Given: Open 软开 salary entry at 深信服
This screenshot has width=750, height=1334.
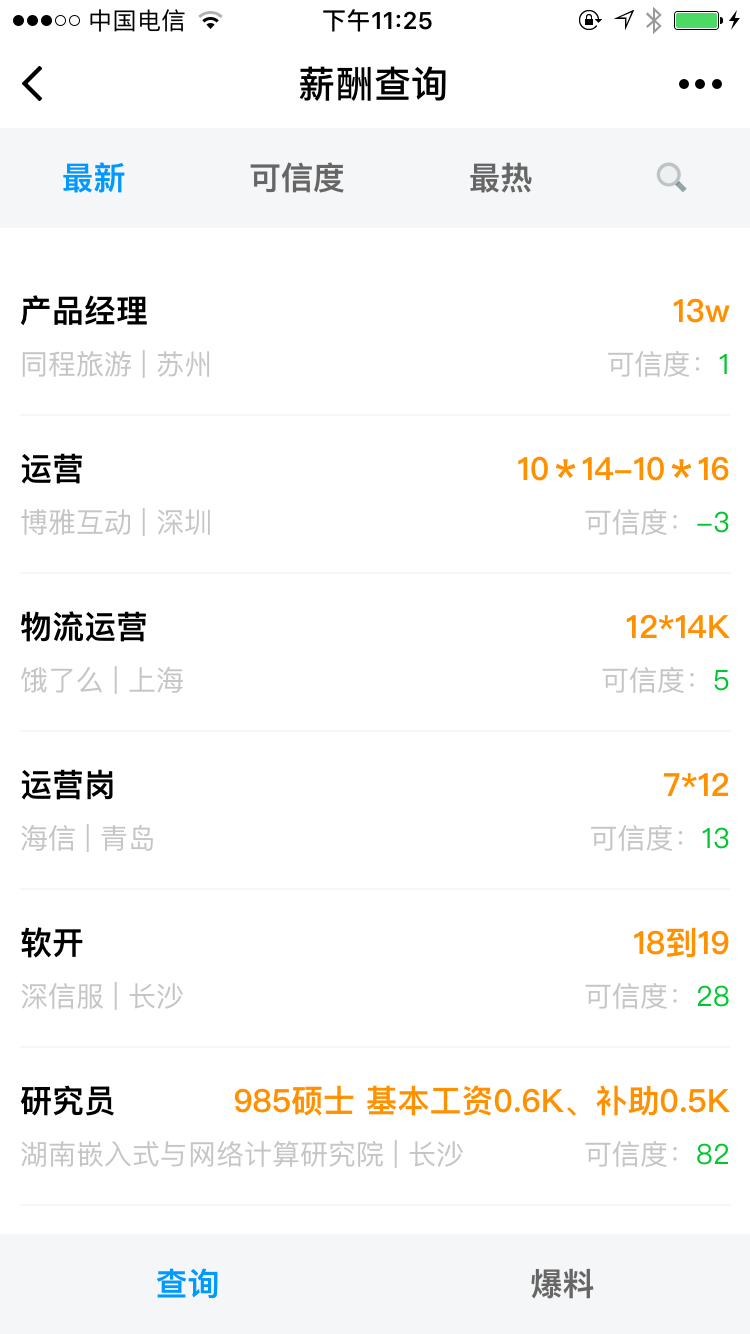Looking at the screenshot, I should coord(375,969).
